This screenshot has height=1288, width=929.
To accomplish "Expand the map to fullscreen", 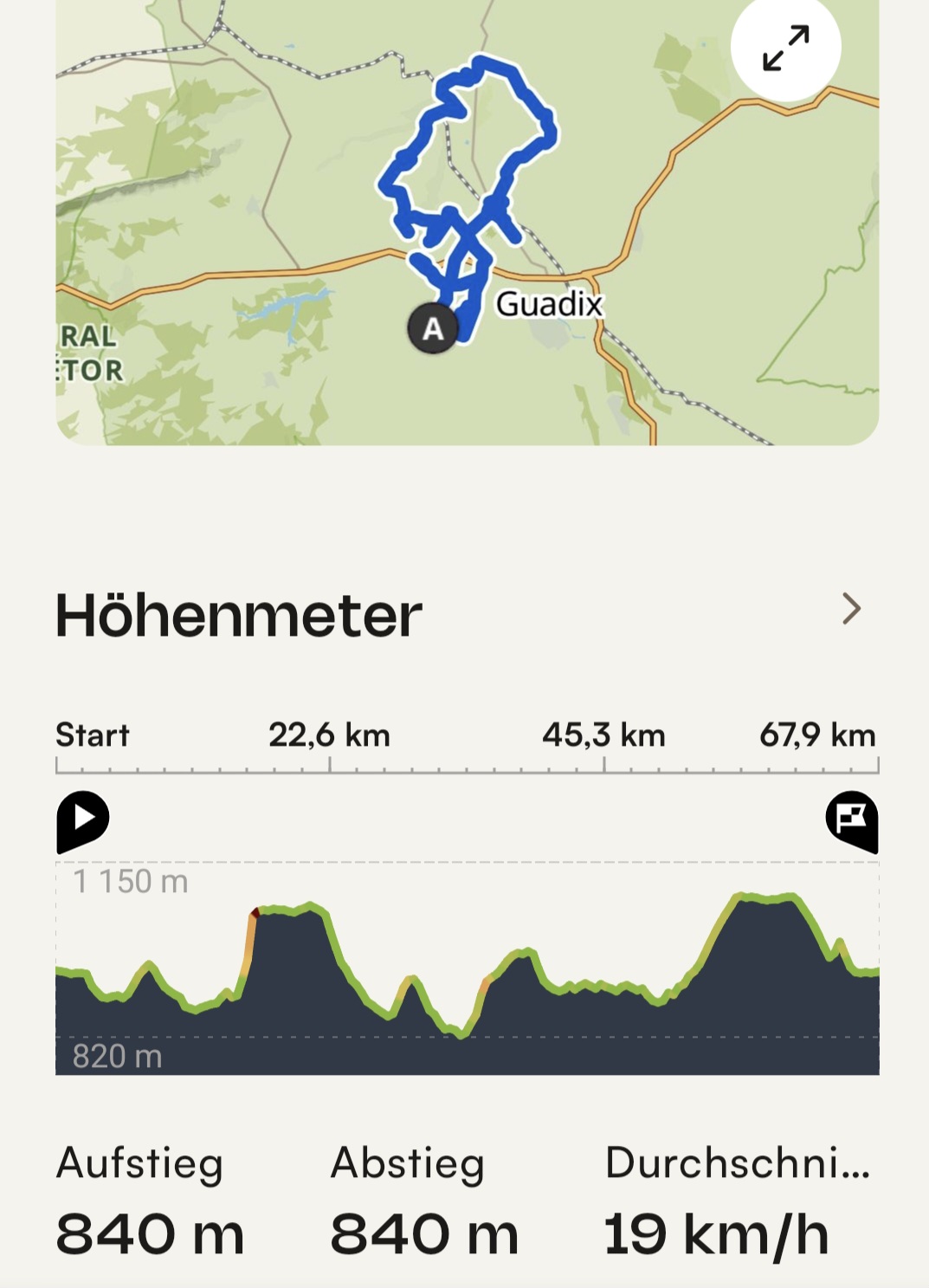I will tap(785, 48).
